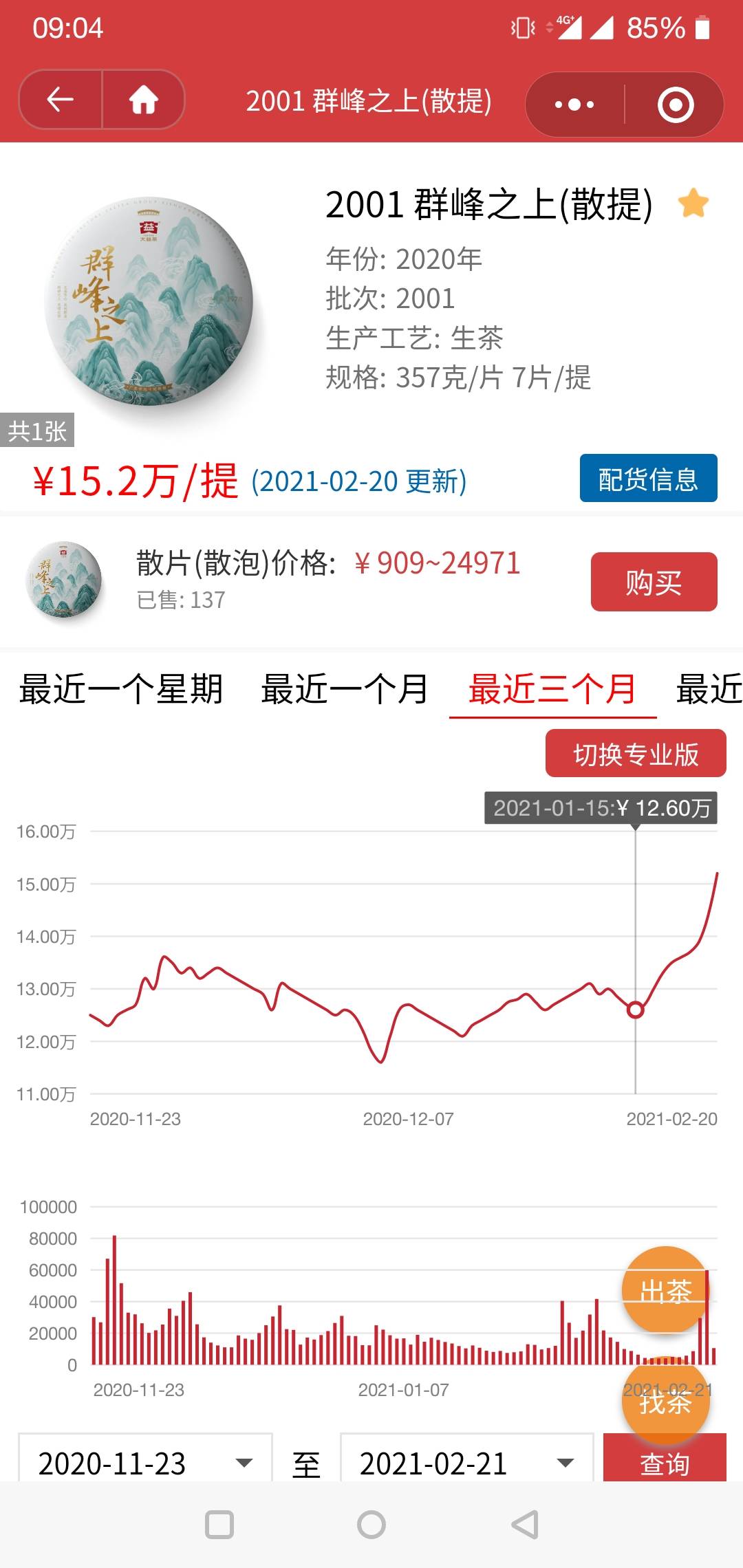Toggle the favorite star for this tea
Viewport: 743px width, 1568px height.
pyautogui.click(x=693, y=204)
